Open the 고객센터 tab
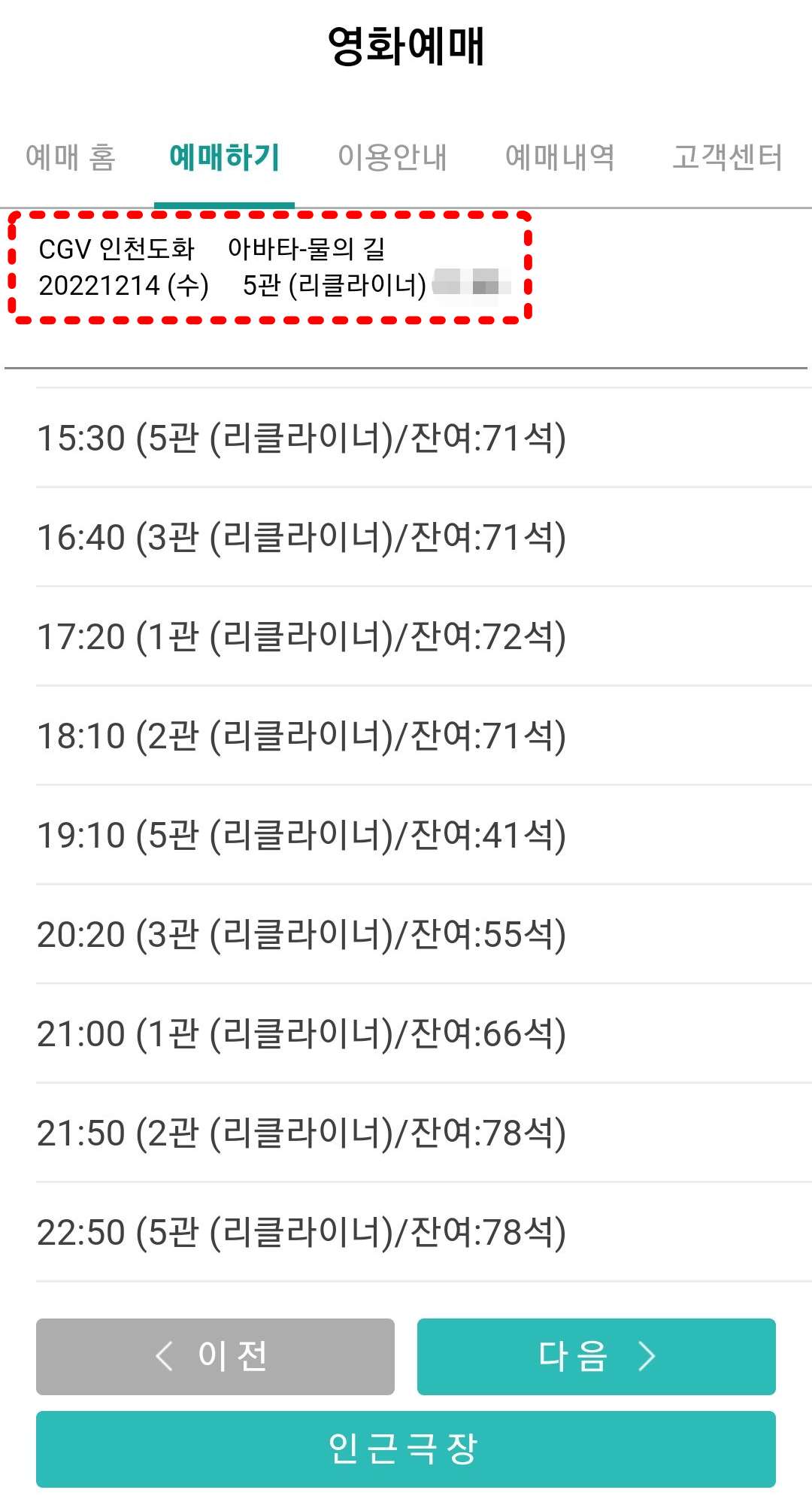The height and width of the screenshot is (1502, 812). (726, 156)
